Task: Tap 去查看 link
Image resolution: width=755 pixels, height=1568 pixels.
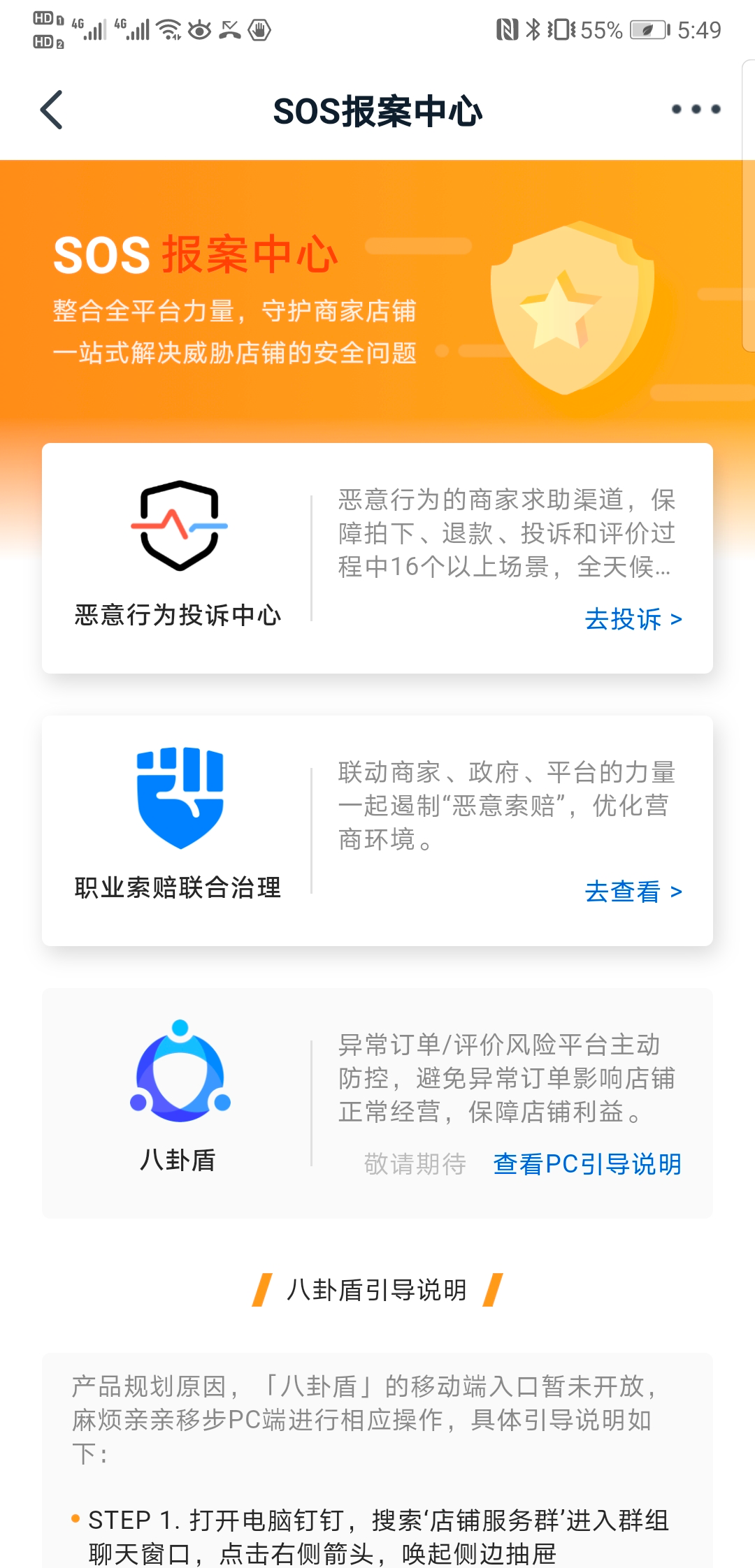Action: (x=633, y=892)
